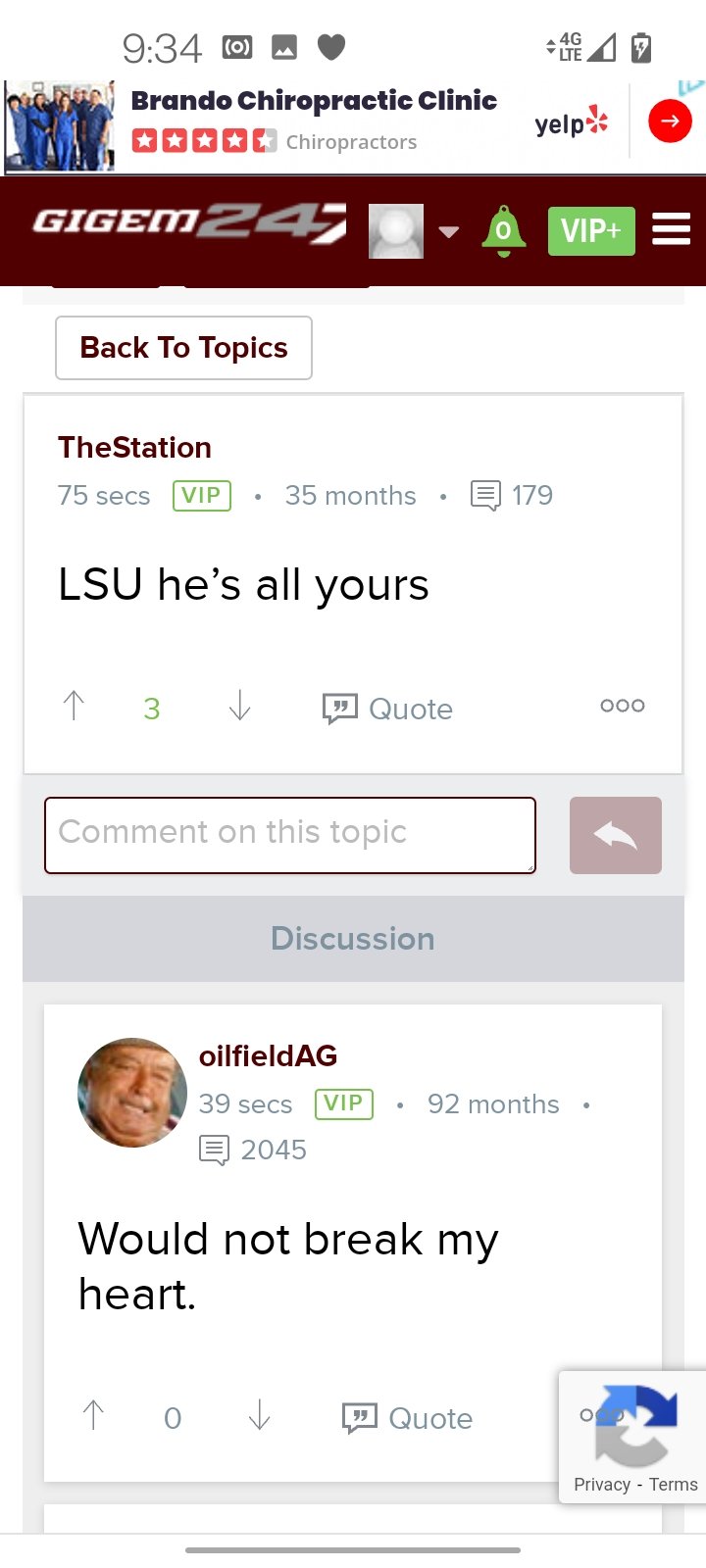
Task: Upvote TheStation's post
Action: 74,707
